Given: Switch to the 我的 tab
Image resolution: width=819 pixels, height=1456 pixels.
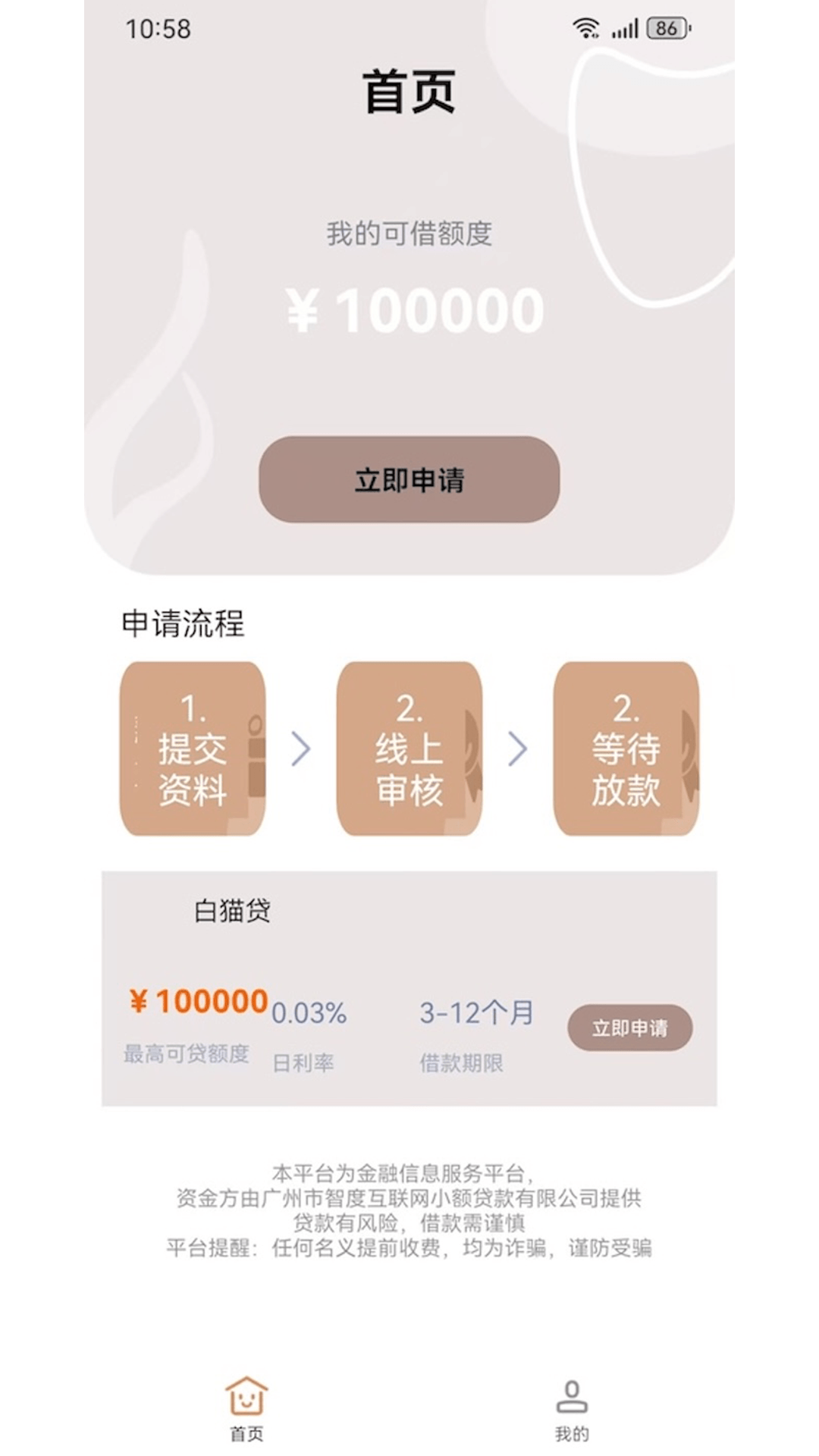Looking at the screenshot, I should [x=572, y=1410].
